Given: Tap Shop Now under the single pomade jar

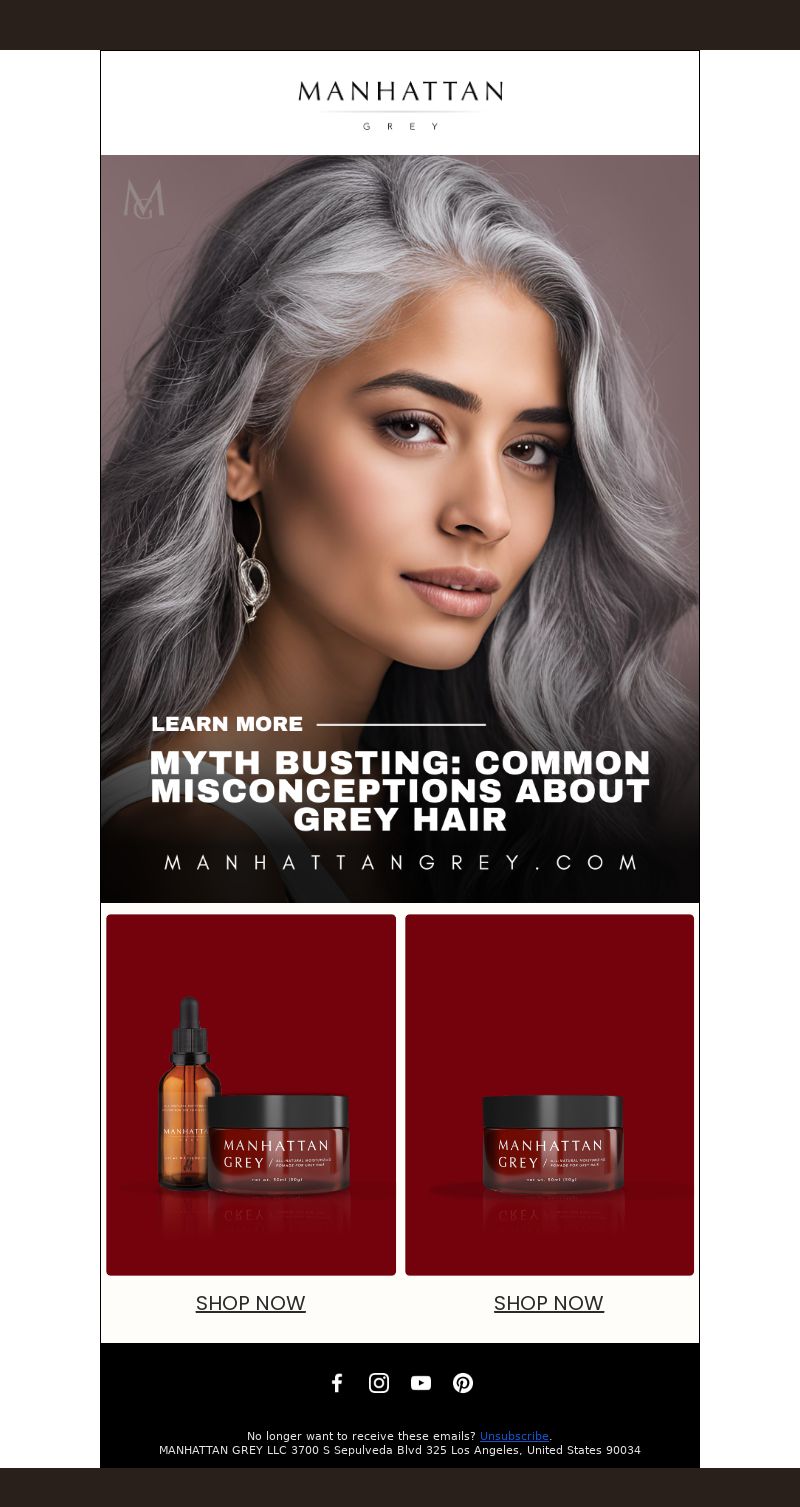Looking at the screenshot, I should (549, 1303).
